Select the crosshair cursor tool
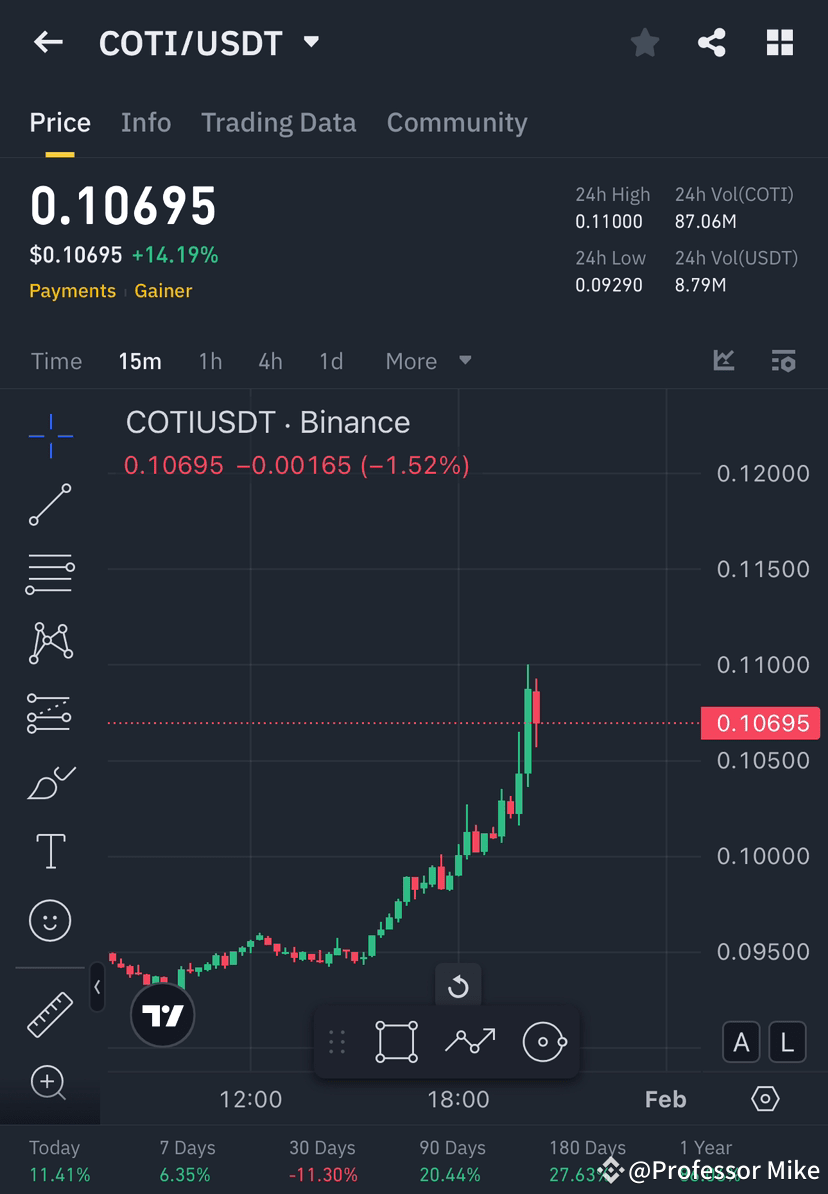828x1194 pixels. point(50,435)
